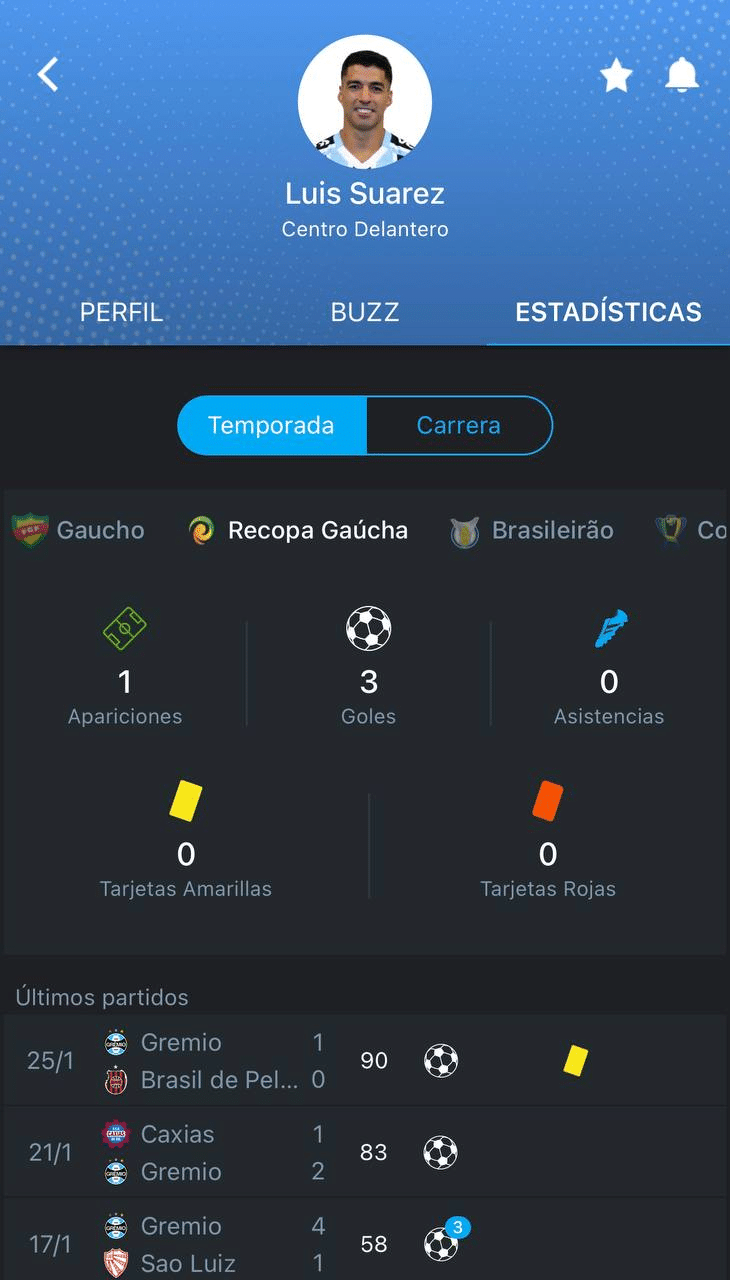The width and height of the screenshot is (730, 1280).
Task: Switch to the PERFIL tab
Action: pyautogui.click(x=121, y=312)
